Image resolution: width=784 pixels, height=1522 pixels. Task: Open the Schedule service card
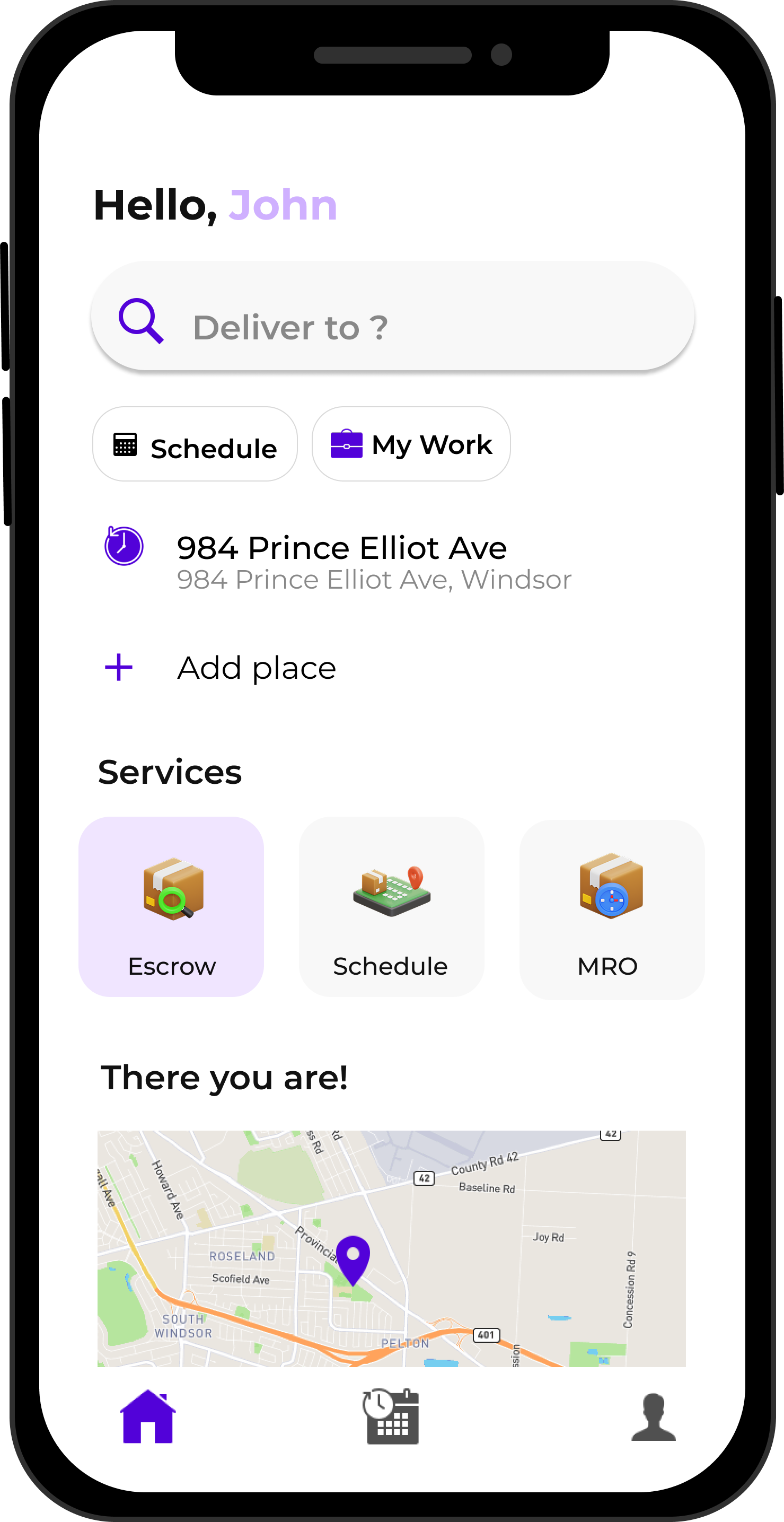coord(391,907)
